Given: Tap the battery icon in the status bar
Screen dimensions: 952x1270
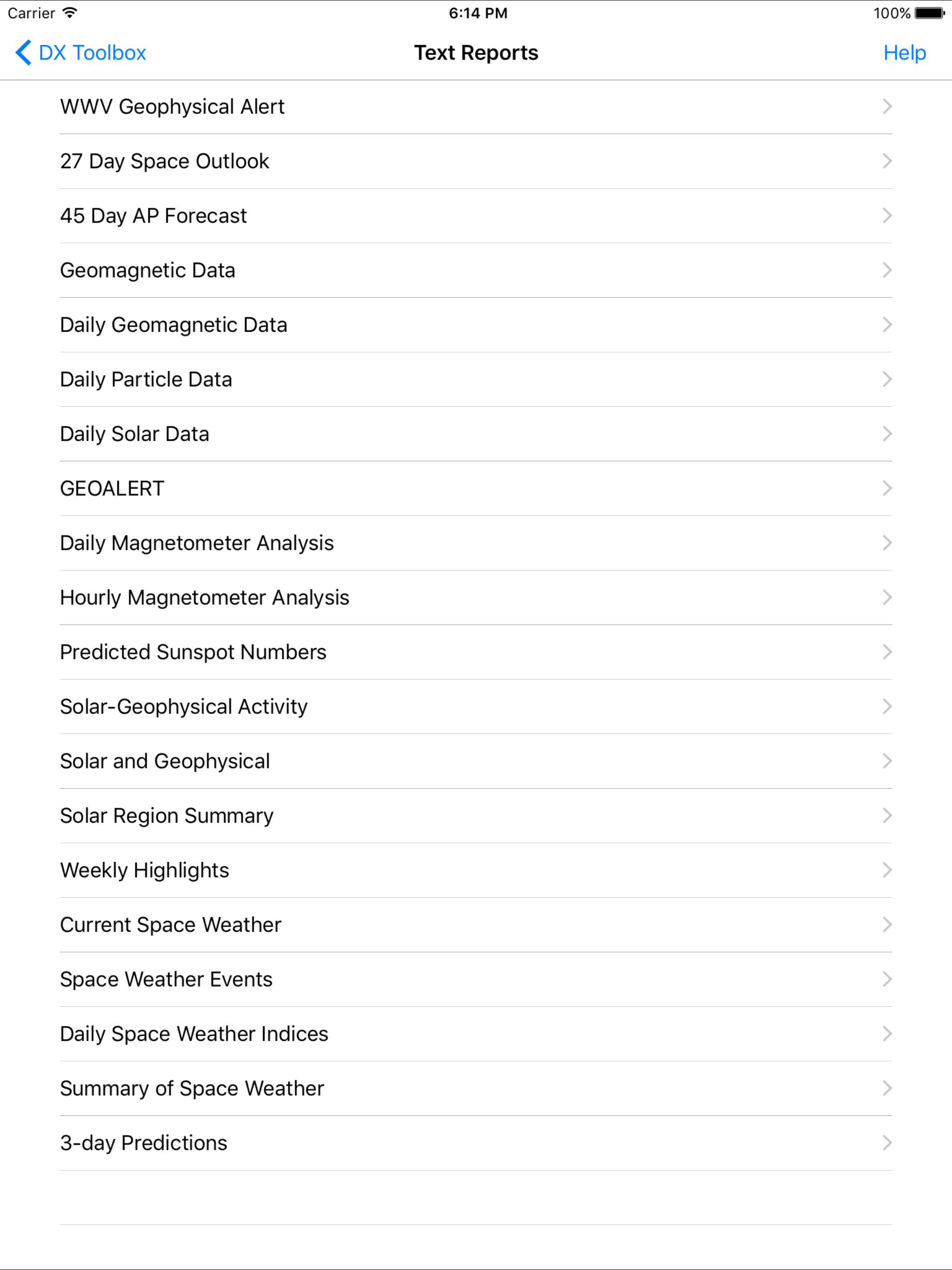Looking at the screenshot, I should (930, 12).
